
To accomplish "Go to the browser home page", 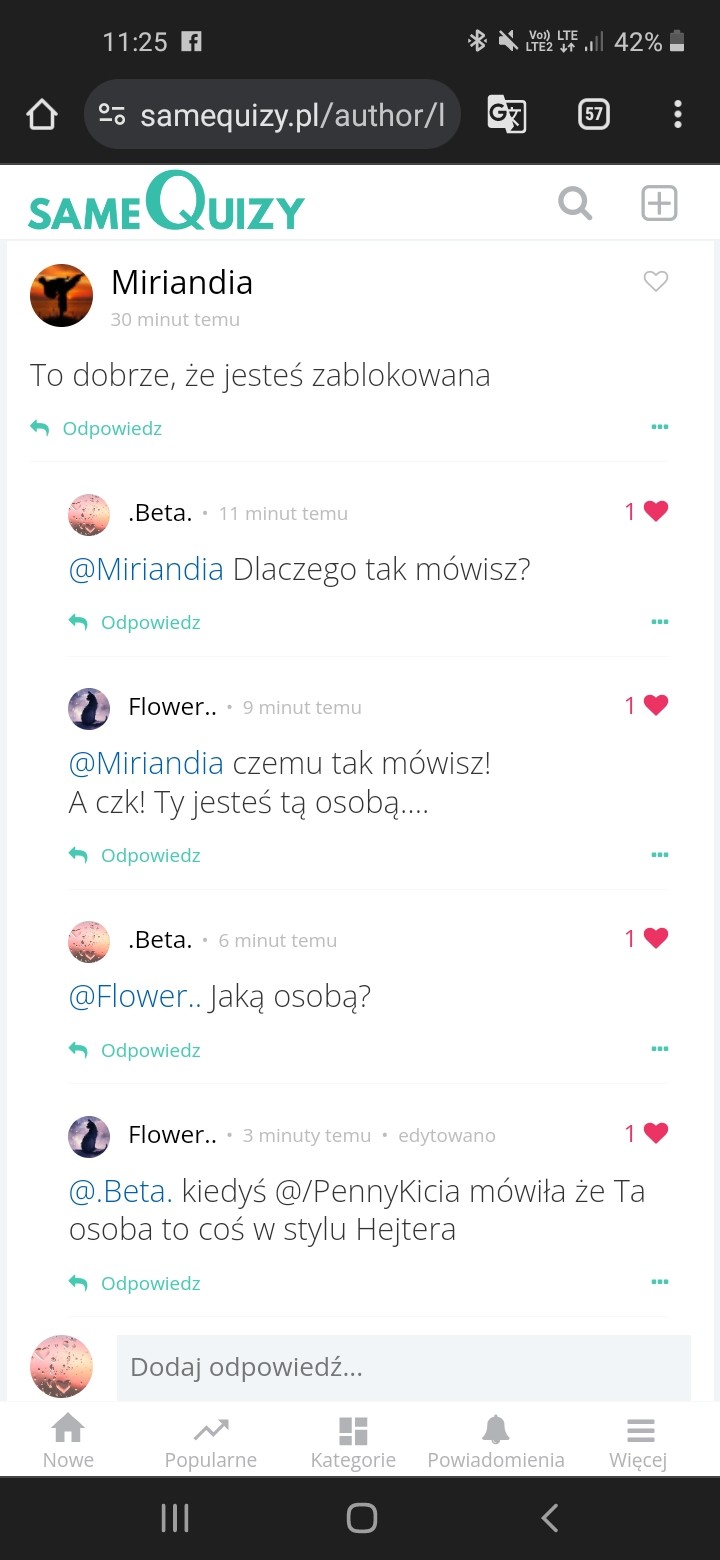I will (42, 115).
